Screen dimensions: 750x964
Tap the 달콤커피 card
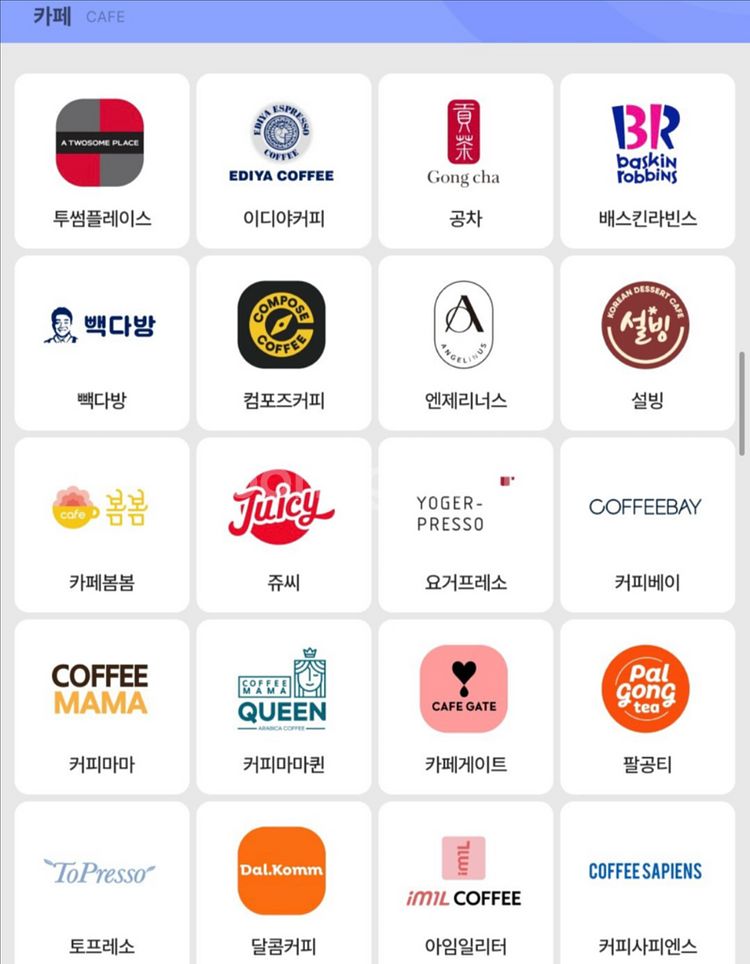[x=283, y=885]
